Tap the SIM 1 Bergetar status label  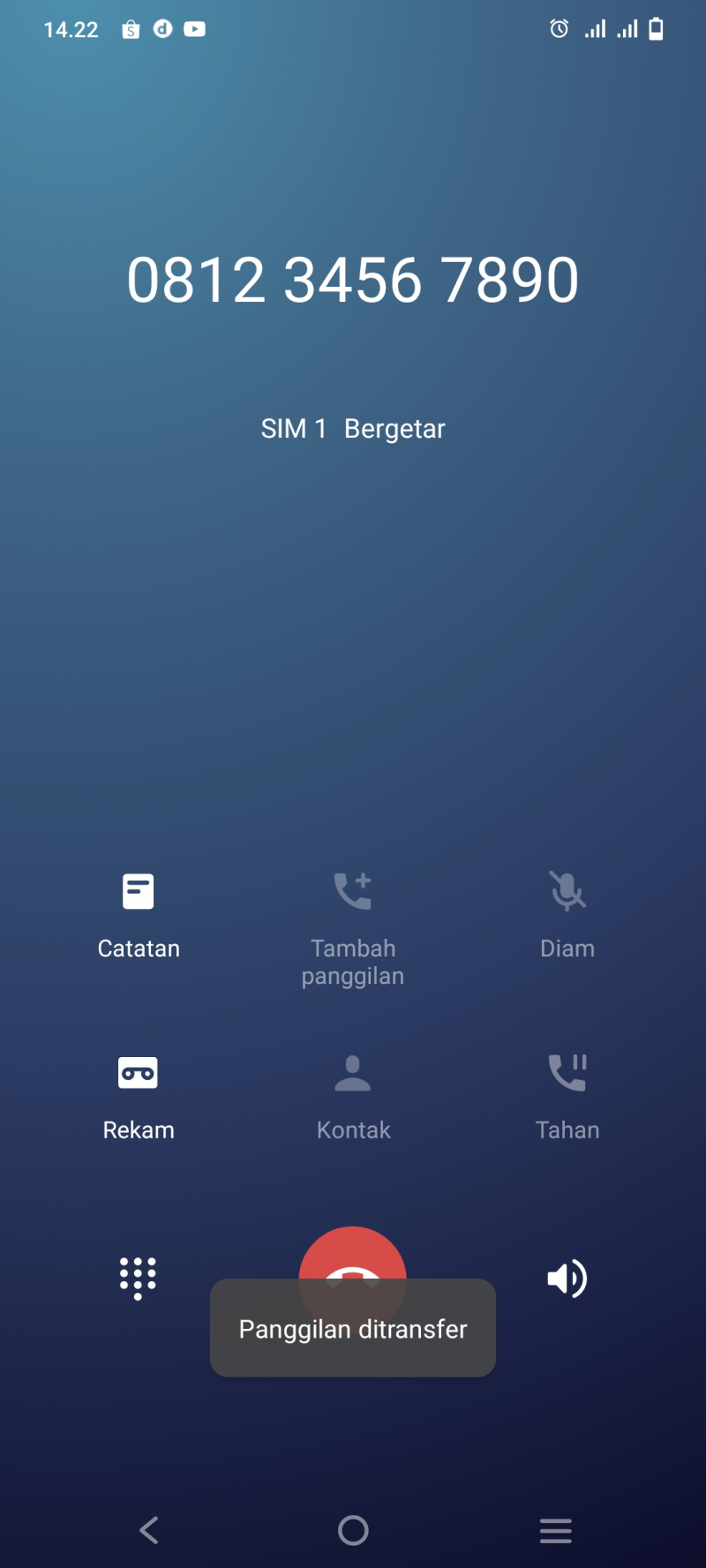[353, 428]
